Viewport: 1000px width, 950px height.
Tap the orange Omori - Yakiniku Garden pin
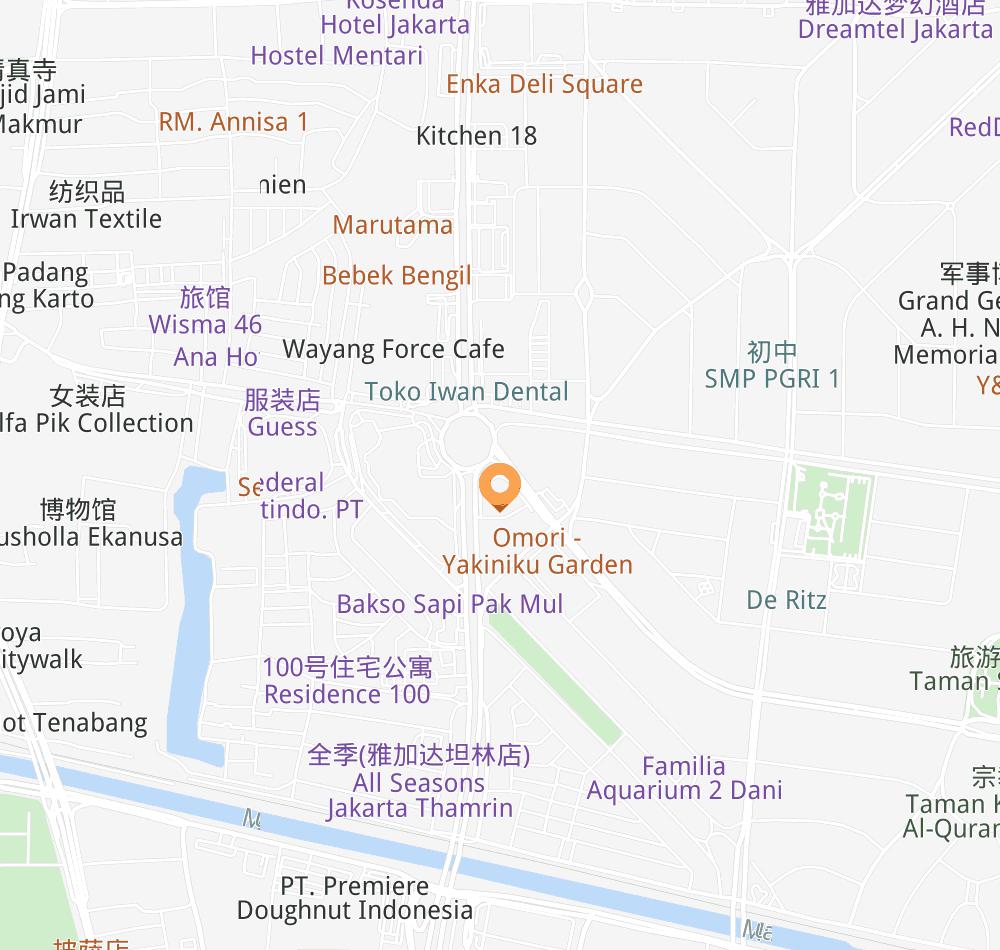499,487
